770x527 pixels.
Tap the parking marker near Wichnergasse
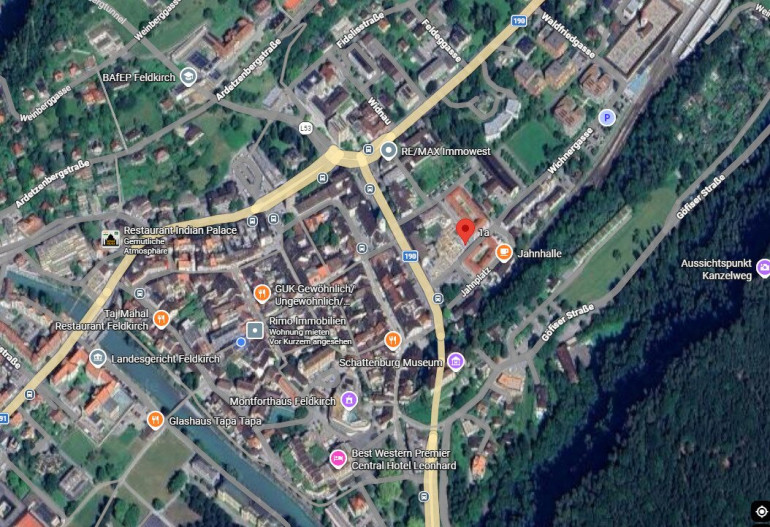[x=606, y=118]
